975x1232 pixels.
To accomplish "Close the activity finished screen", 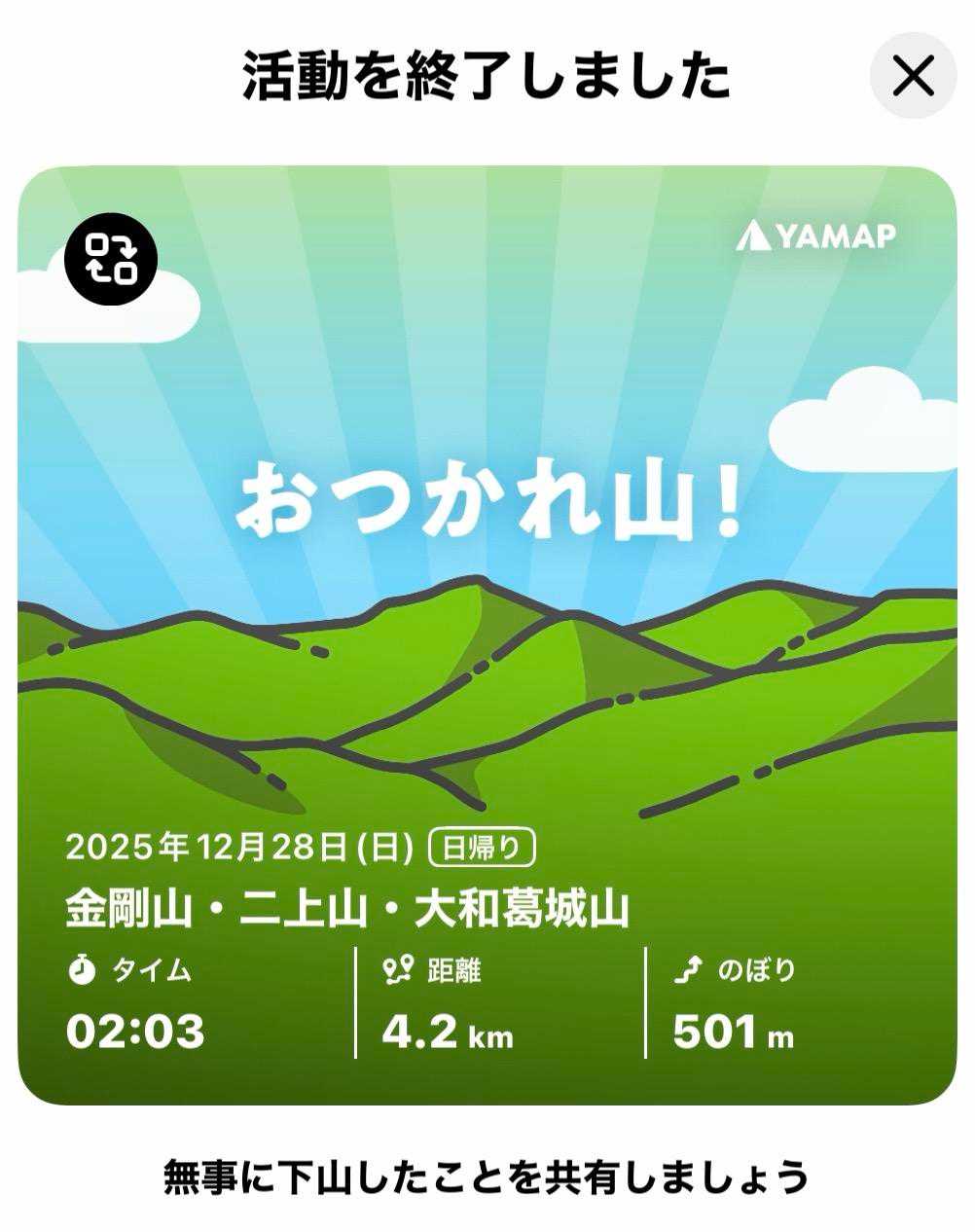I will tap(913, 76).
